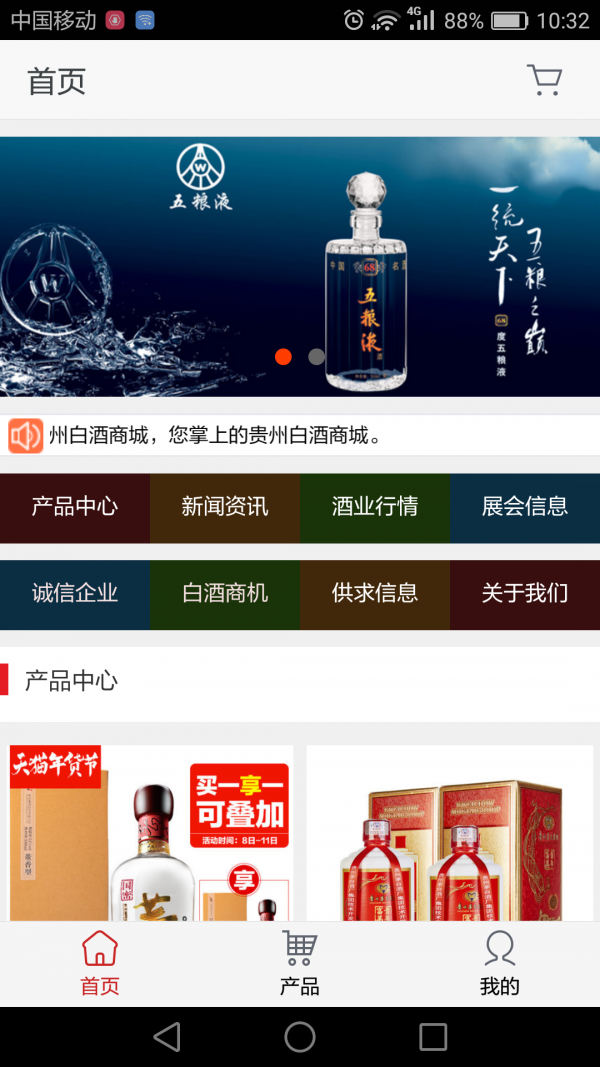Switch to the 首页 tab
The height and width of the screenshot is (1067, 600).
100,963
